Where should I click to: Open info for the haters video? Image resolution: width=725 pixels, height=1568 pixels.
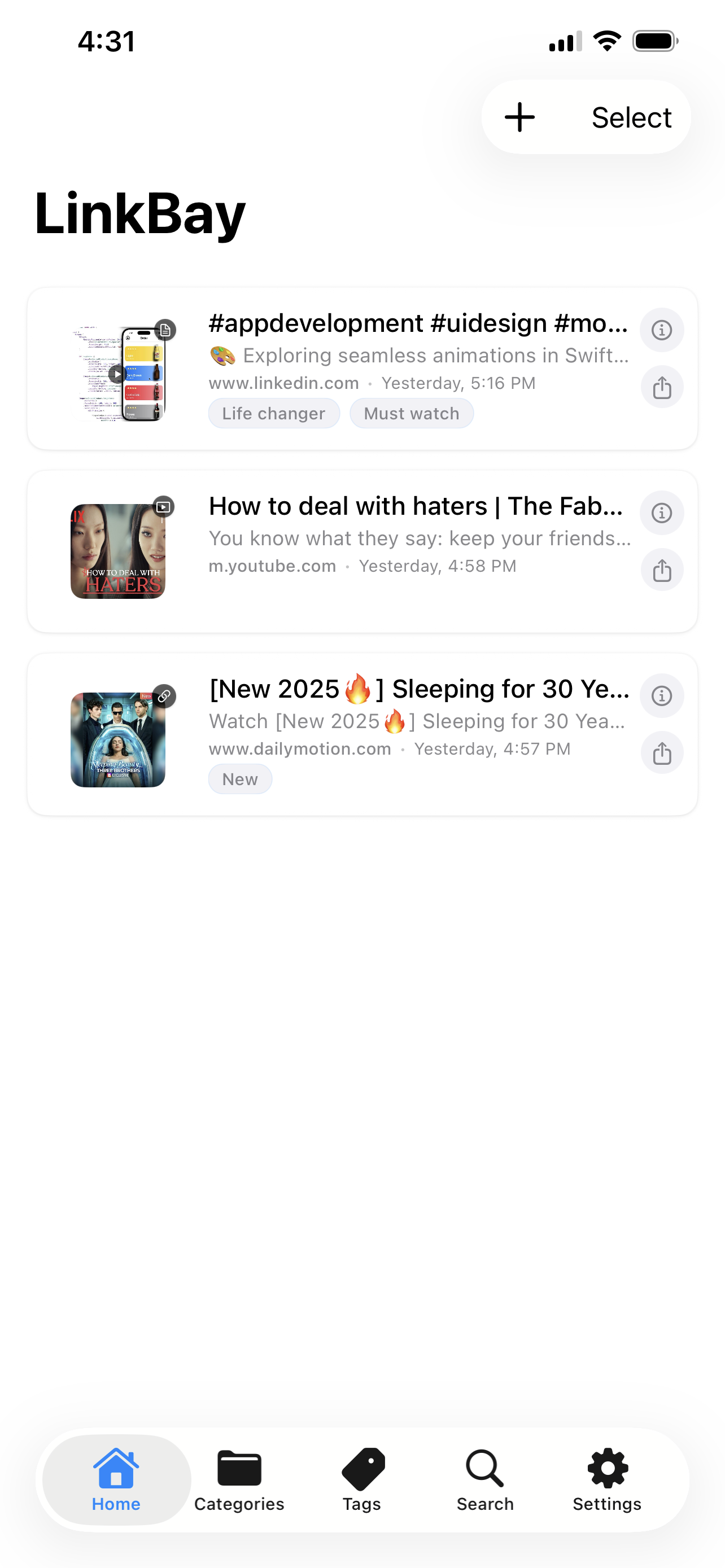662,513
